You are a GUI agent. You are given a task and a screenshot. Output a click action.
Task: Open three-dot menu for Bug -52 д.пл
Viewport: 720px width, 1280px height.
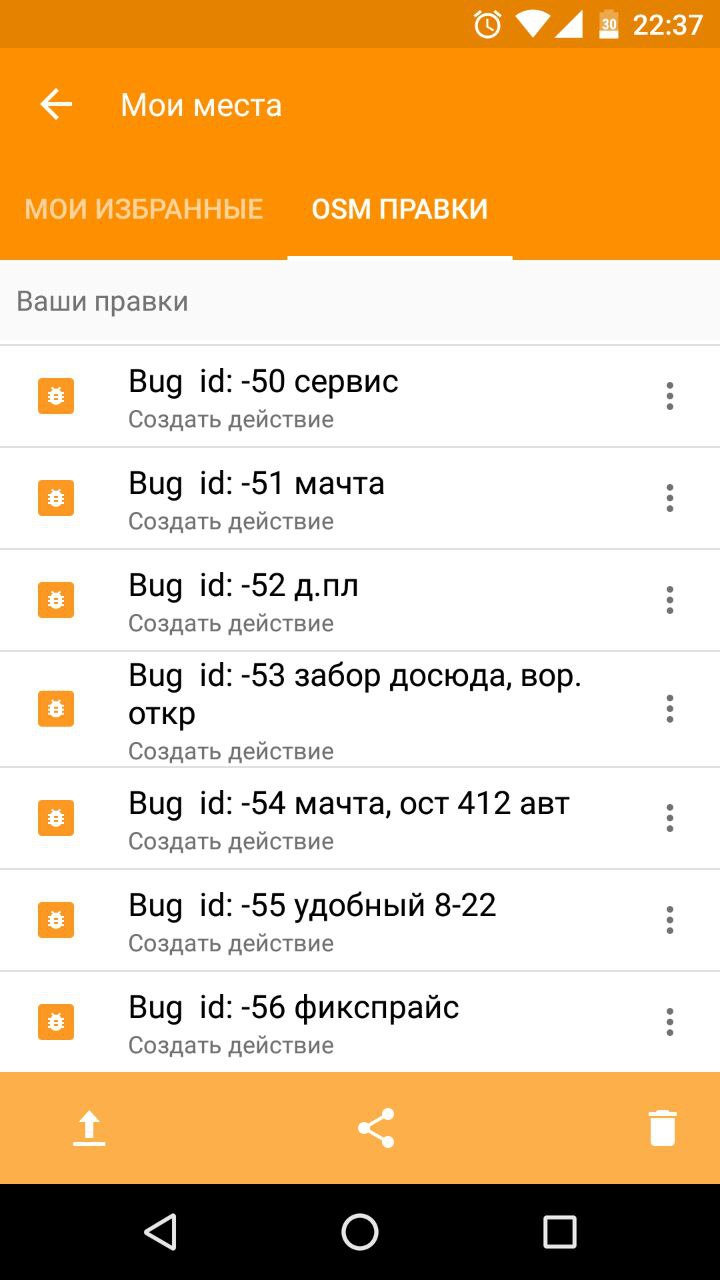670,600
